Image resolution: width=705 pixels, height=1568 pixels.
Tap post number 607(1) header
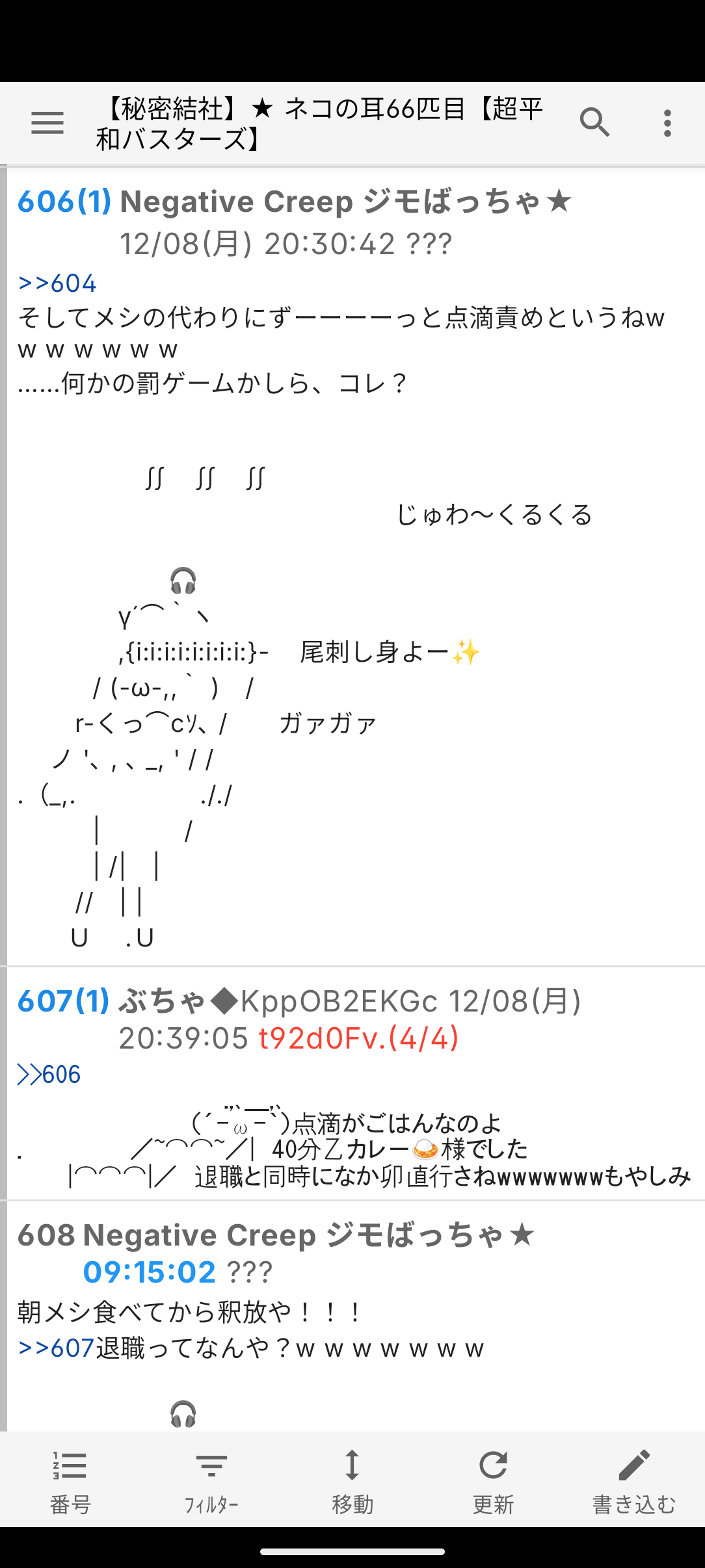[x=63, y=1001]
